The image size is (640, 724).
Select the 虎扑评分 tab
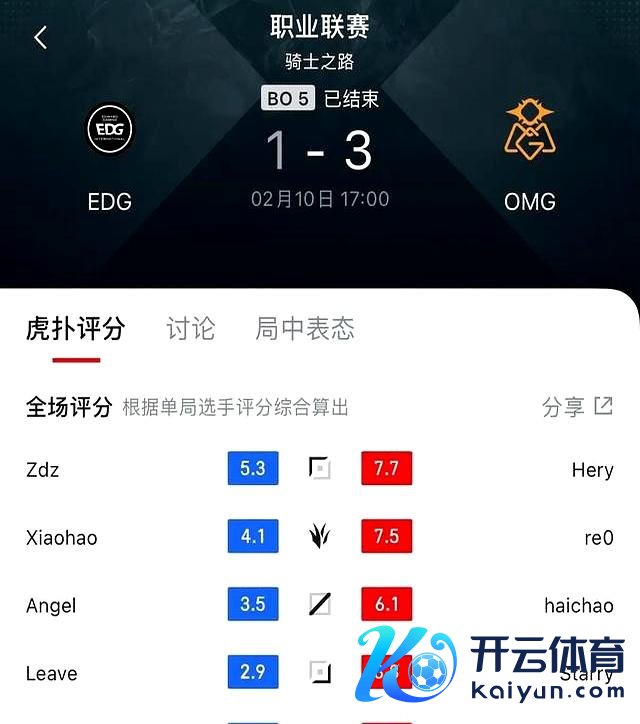75,328
